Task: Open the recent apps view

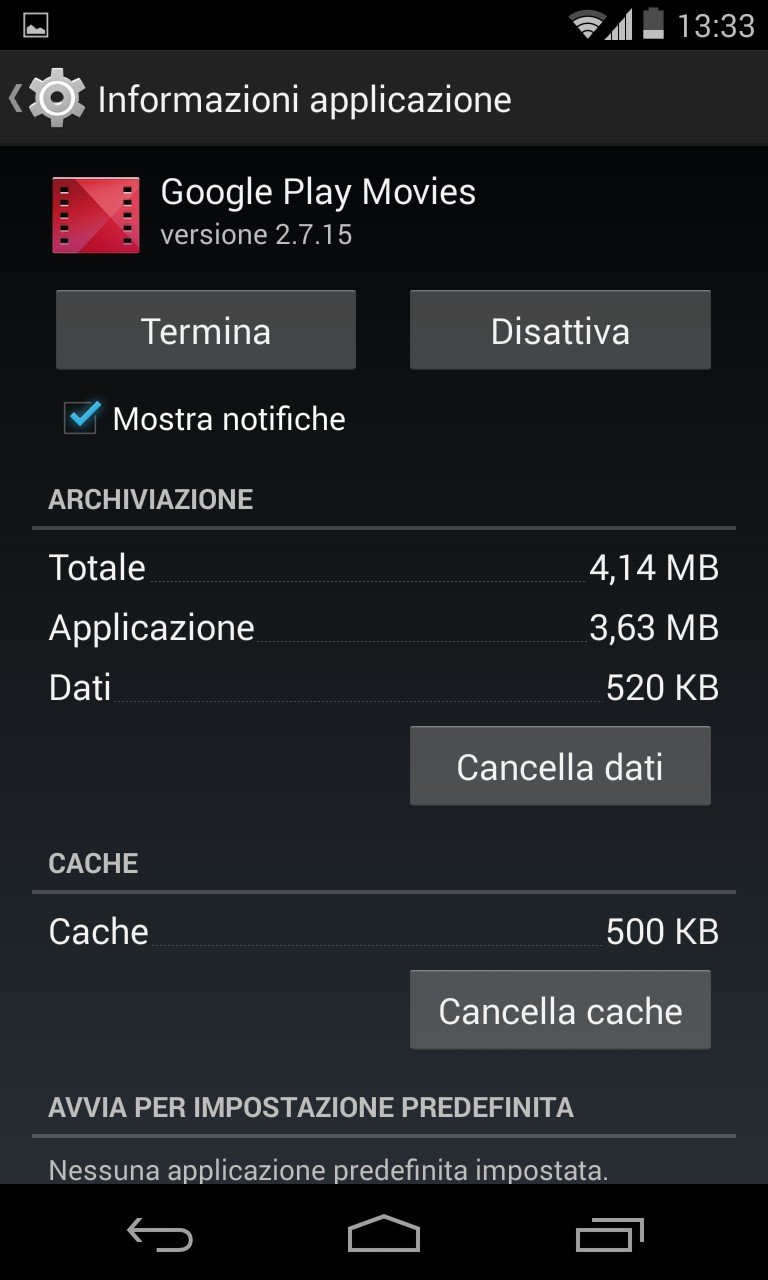Action: [x=610, y=1235]
